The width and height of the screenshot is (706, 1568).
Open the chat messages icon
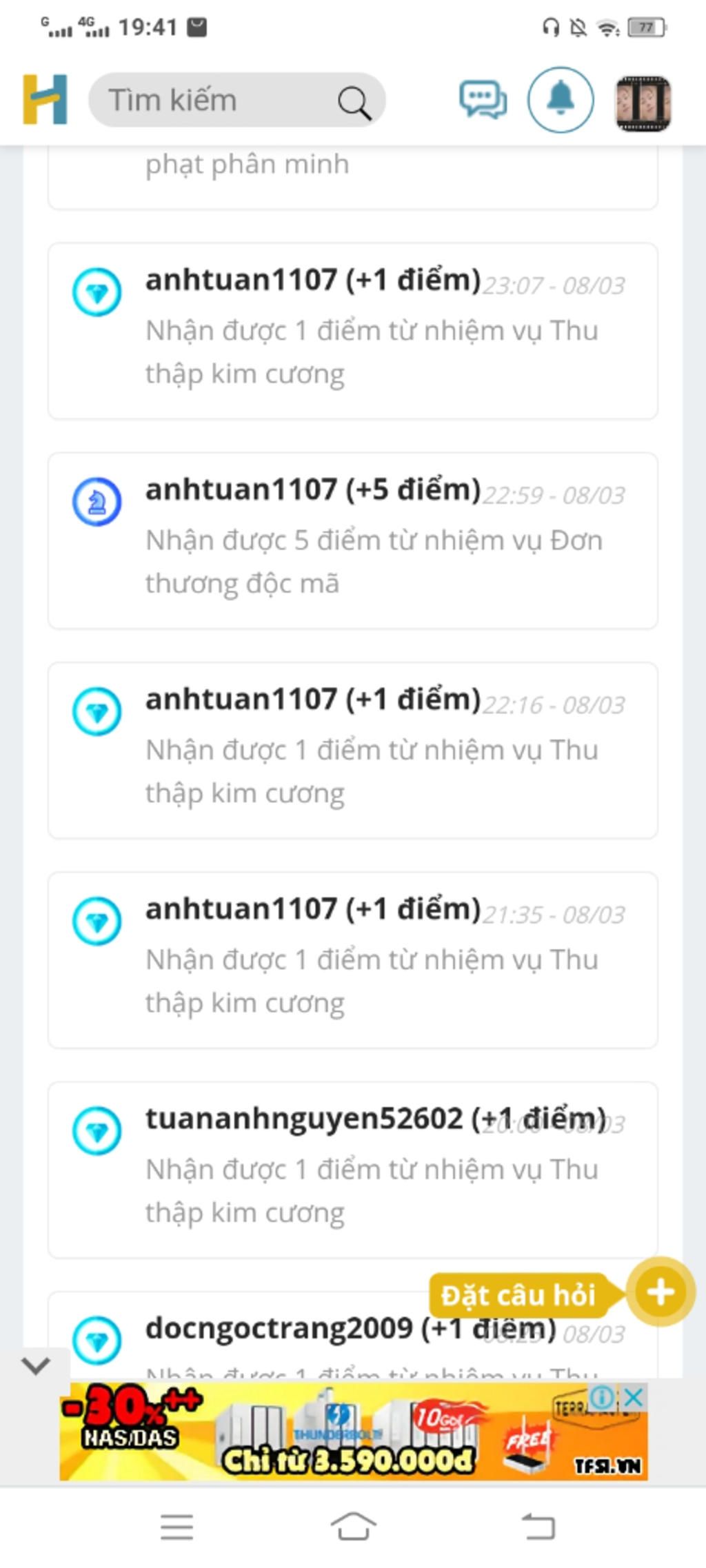pos(483,100)
